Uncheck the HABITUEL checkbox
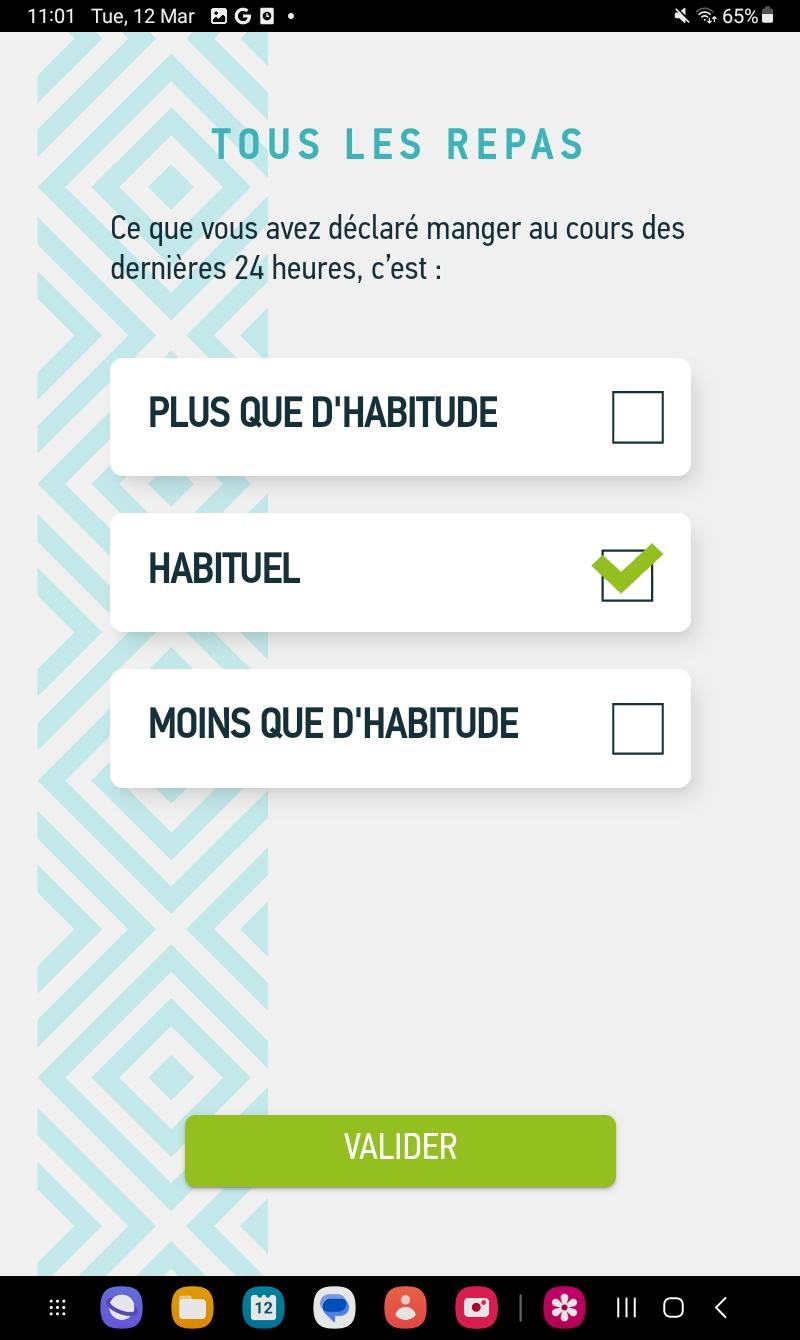The width and height of the screenshot is (800, 1340). point(627,573)
